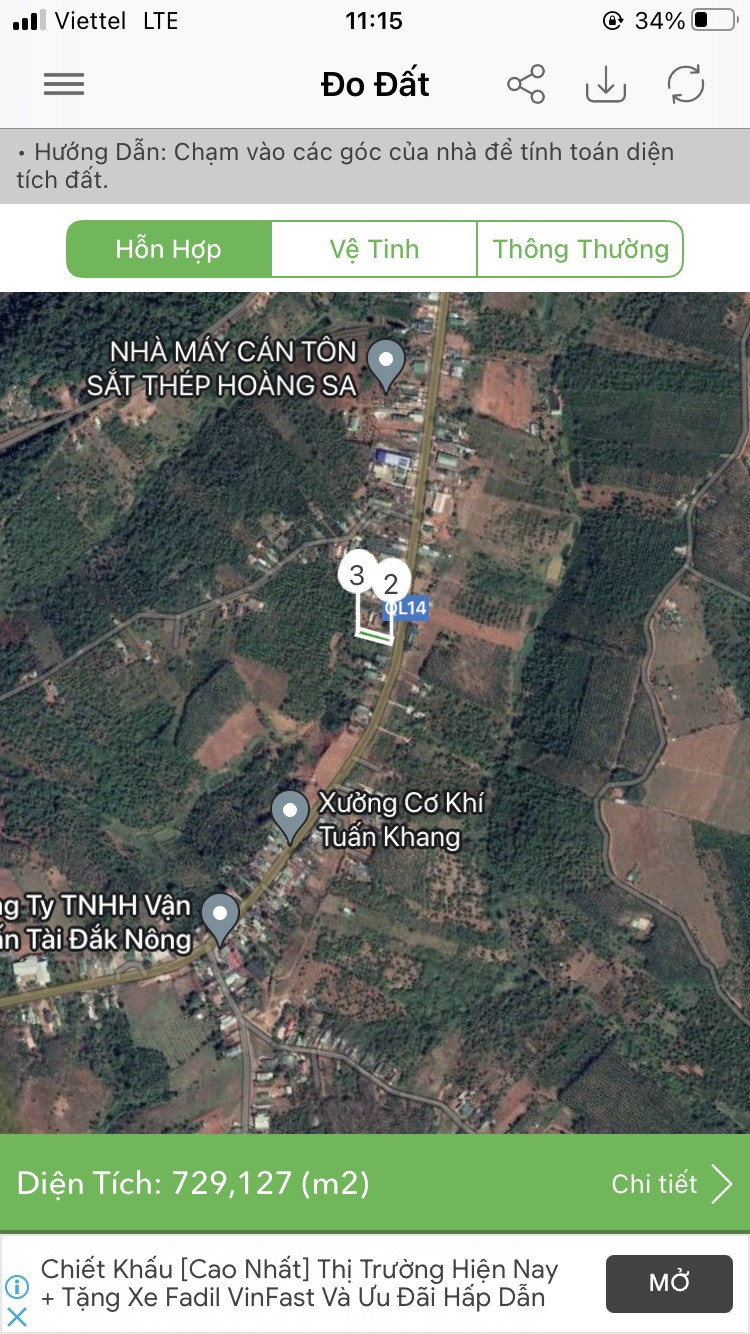The height and width of the screenshot is (1334, 750).
Task: Open Nhà Máy Cán Tôn Hoàng Sa pin
Action: 386,364
